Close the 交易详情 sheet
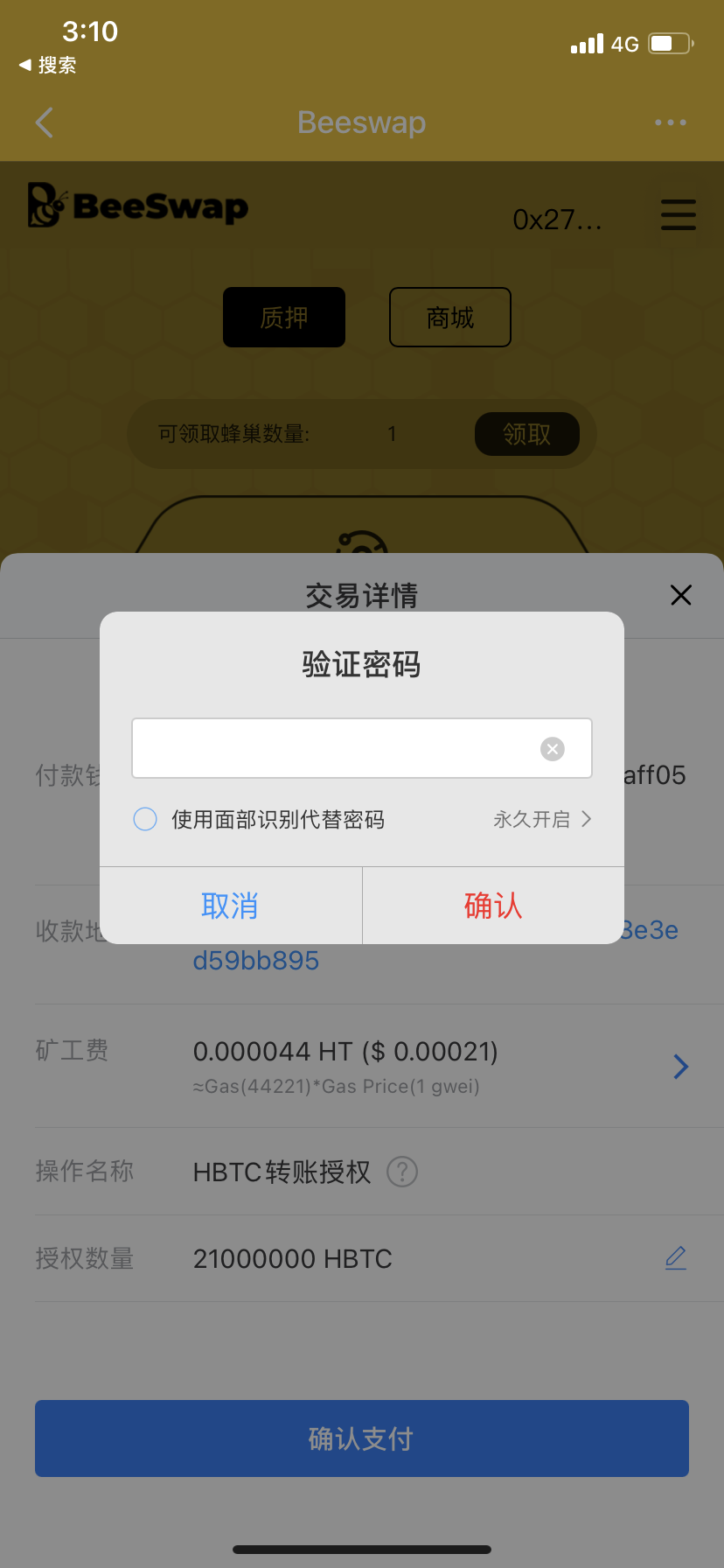Viewport: 724px width, 1568px height. point(680,595)
